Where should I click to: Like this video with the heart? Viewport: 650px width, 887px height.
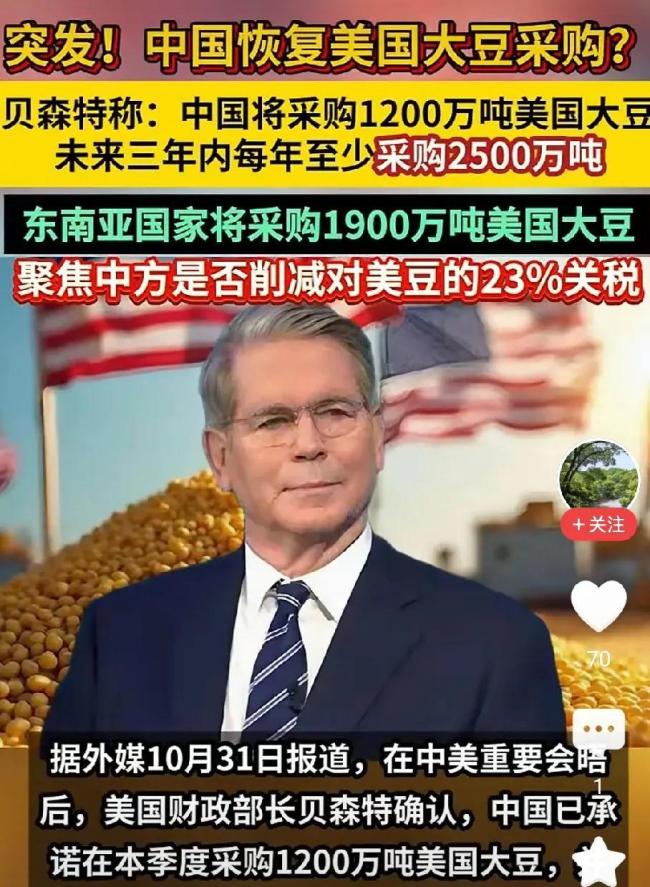(x=598, y=607)
